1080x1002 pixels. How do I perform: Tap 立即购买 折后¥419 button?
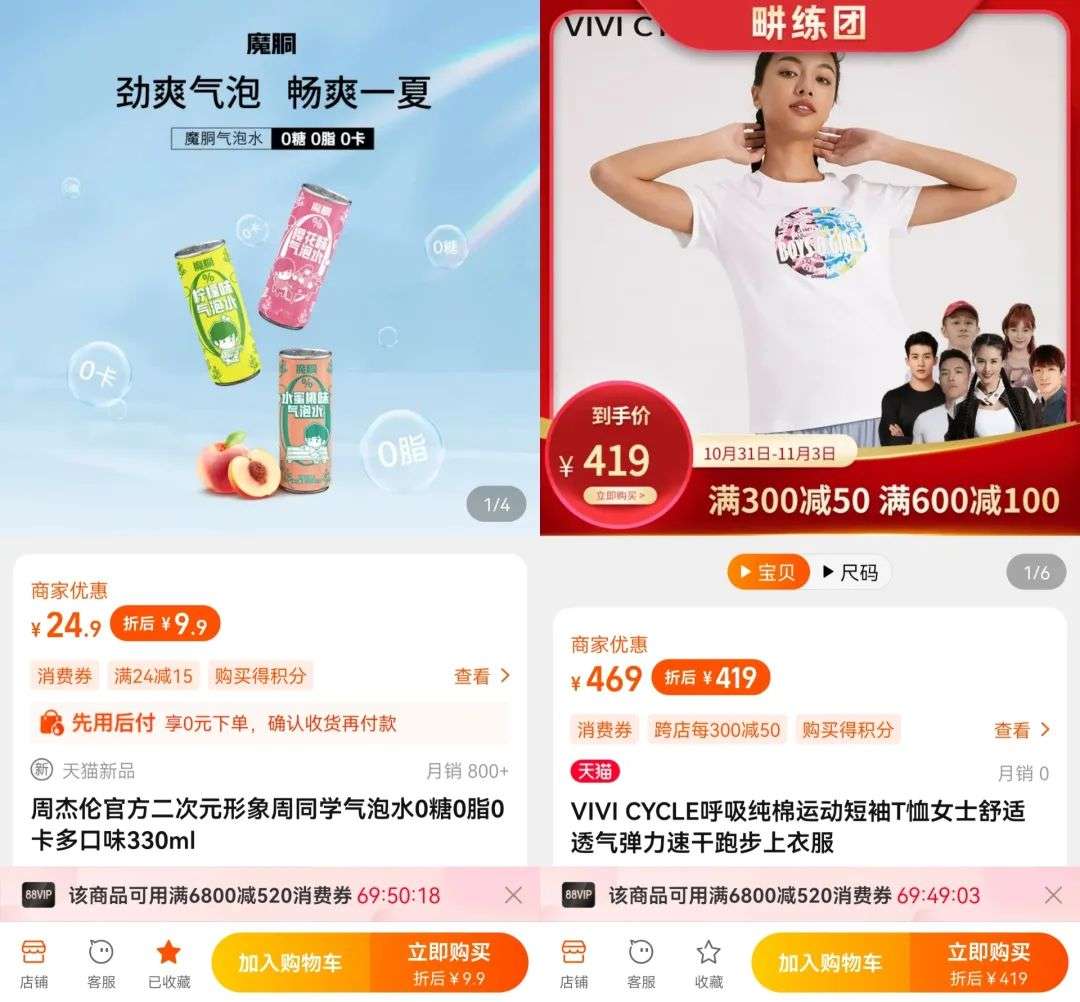[x=988, y=964]
